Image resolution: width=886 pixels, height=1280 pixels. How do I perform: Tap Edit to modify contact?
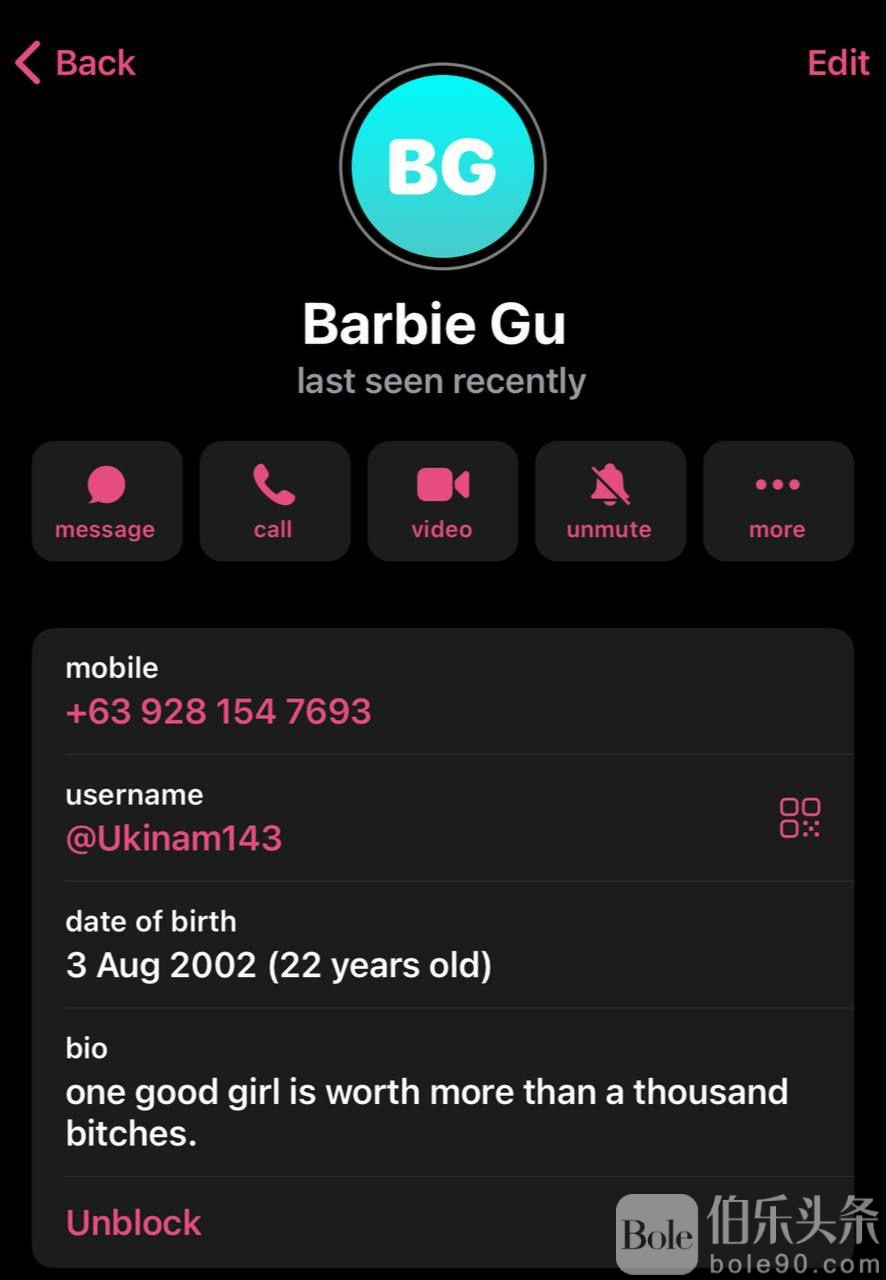click(x=838, y=63)
